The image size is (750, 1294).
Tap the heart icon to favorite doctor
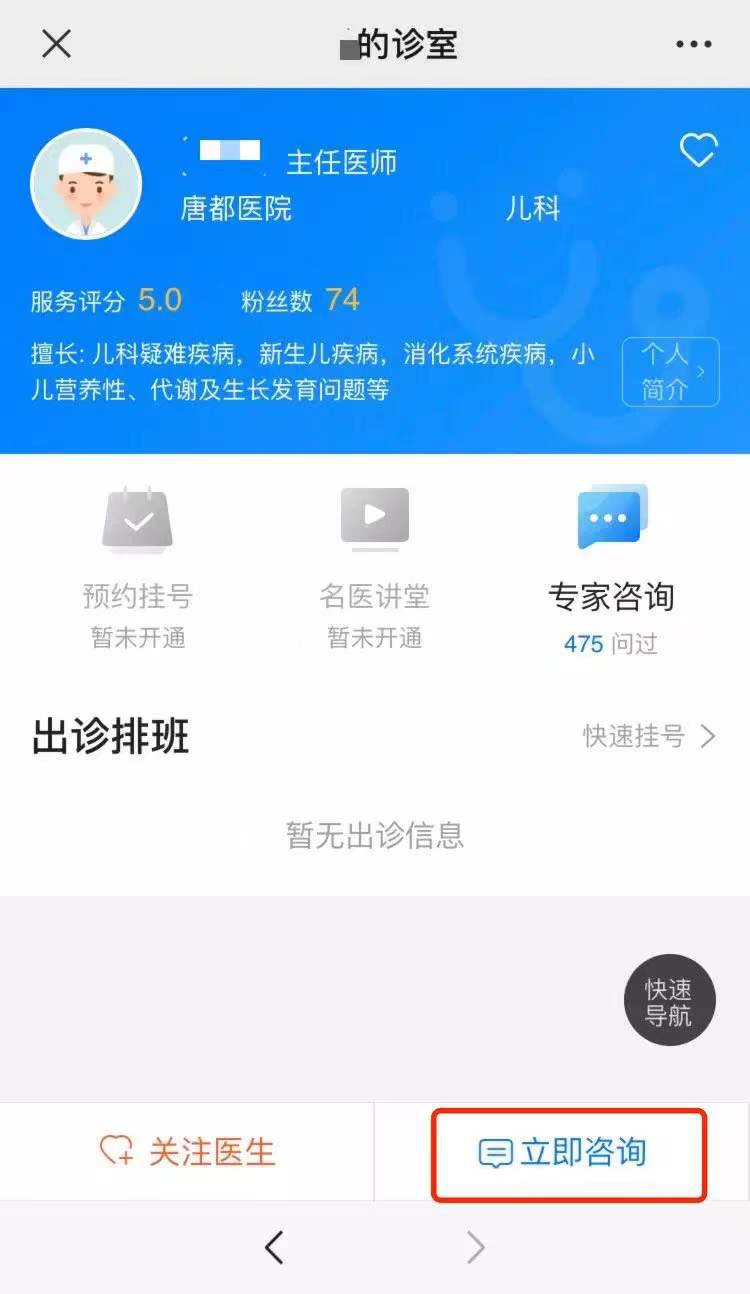tap(698, 151)
